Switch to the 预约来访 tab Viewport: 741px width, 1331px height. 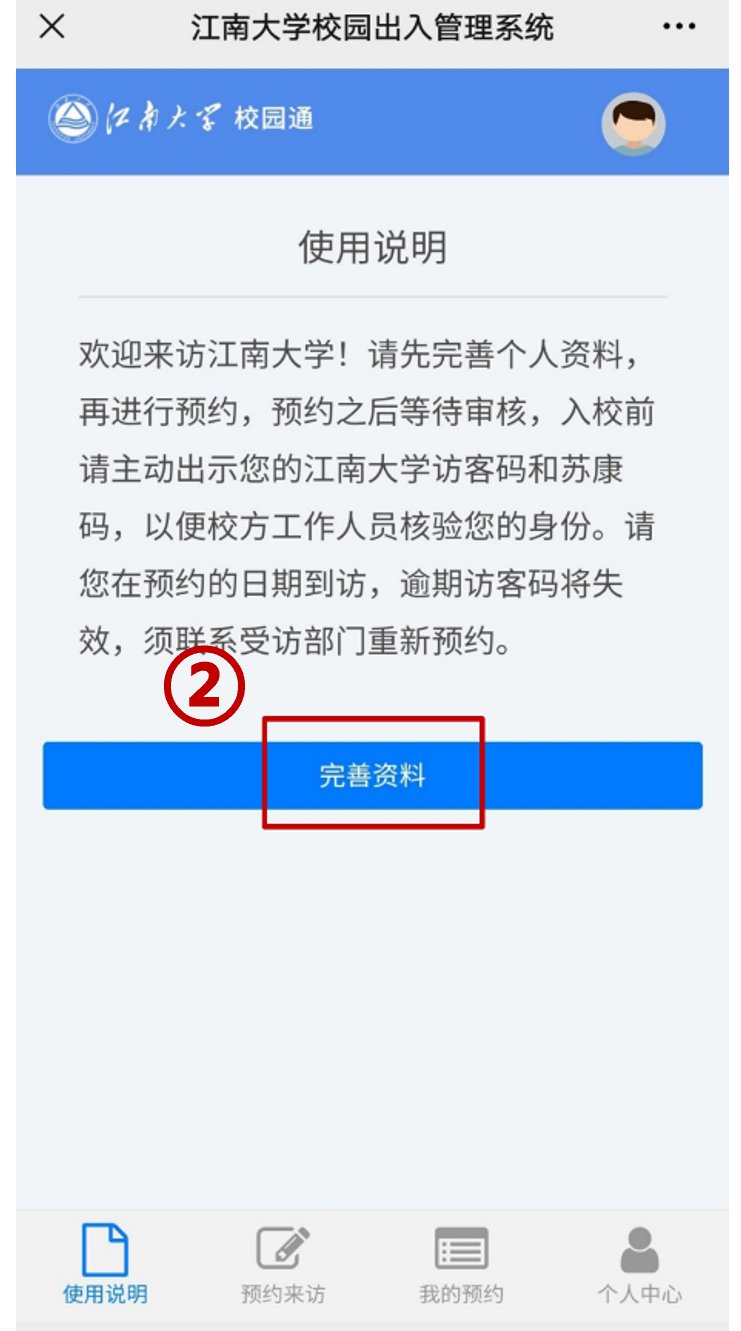283,1265
